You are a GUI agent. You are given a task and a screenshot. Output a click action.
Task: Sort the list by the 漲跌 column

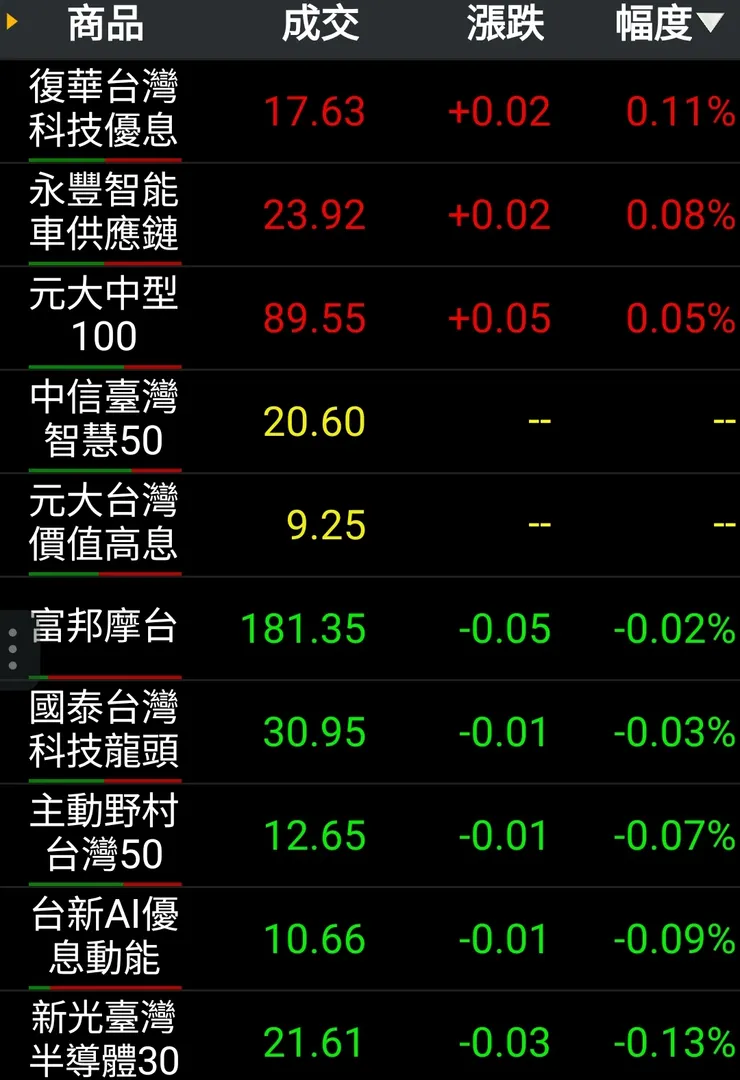coord(505,25)
